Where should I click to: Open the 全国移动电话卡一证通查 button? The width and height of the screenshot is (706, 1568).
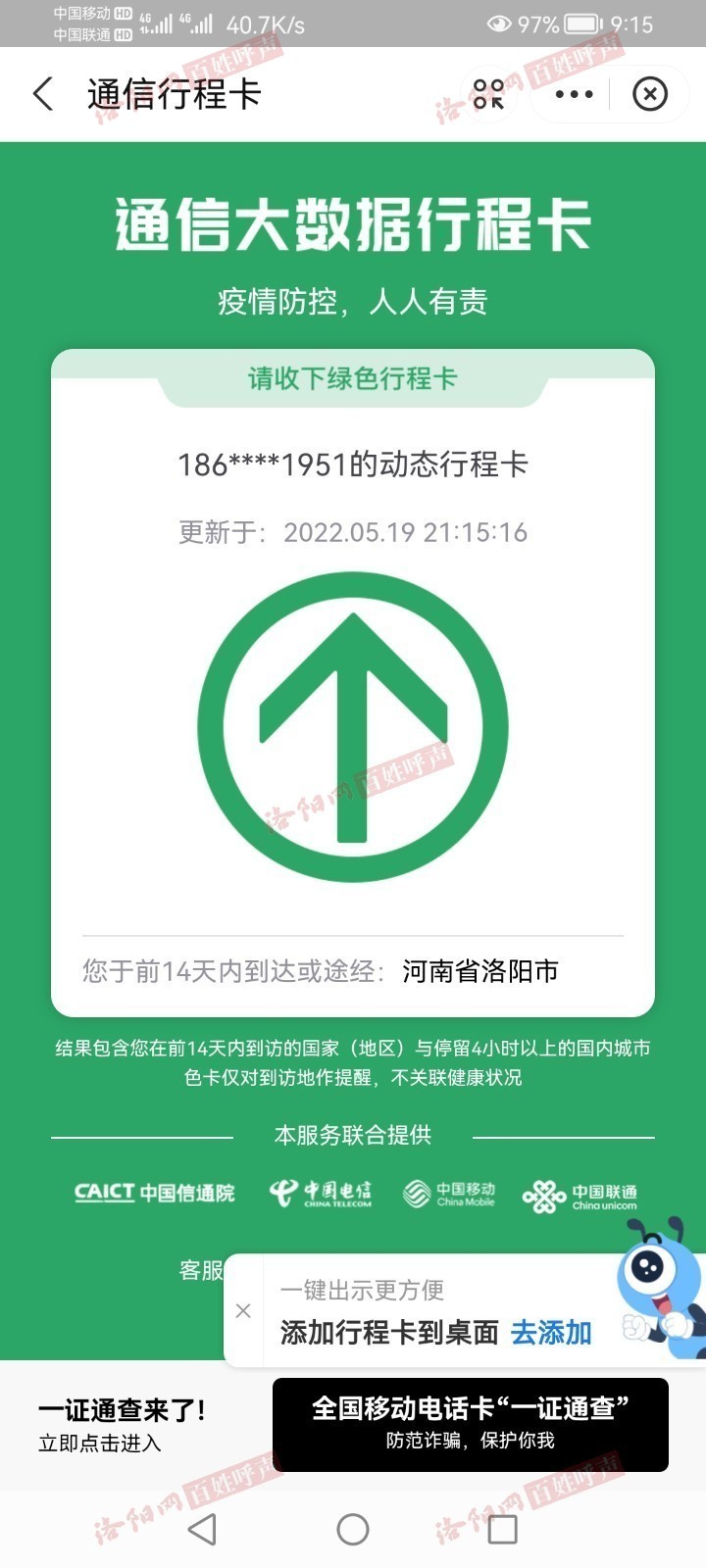[x=470, y=1424]
